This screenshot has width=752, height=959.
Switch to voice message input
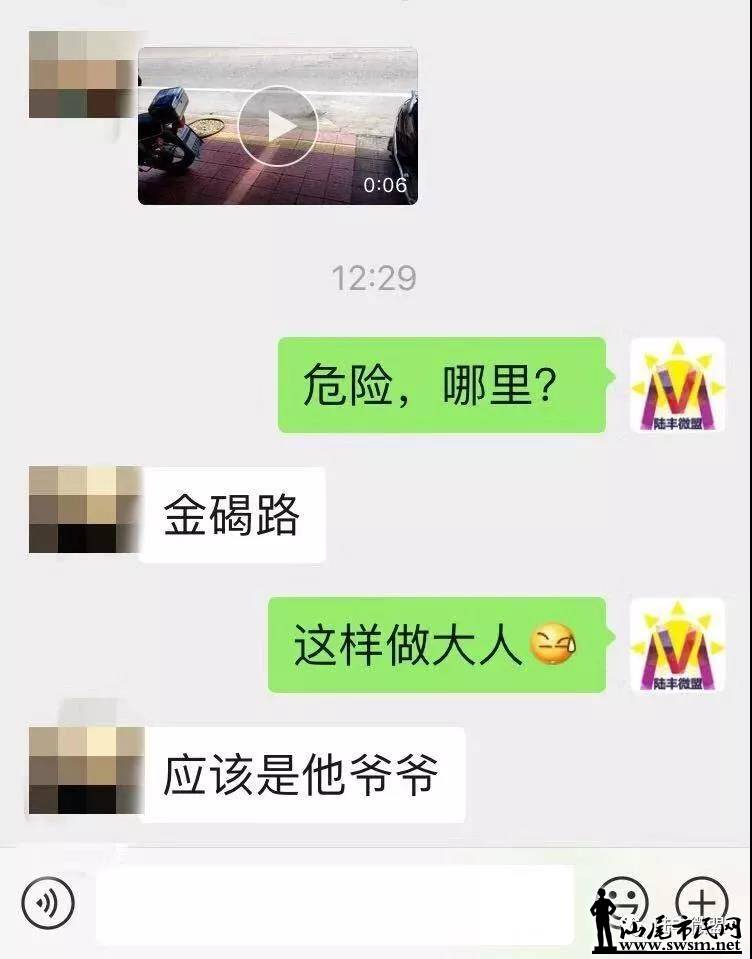coord(47,904)
